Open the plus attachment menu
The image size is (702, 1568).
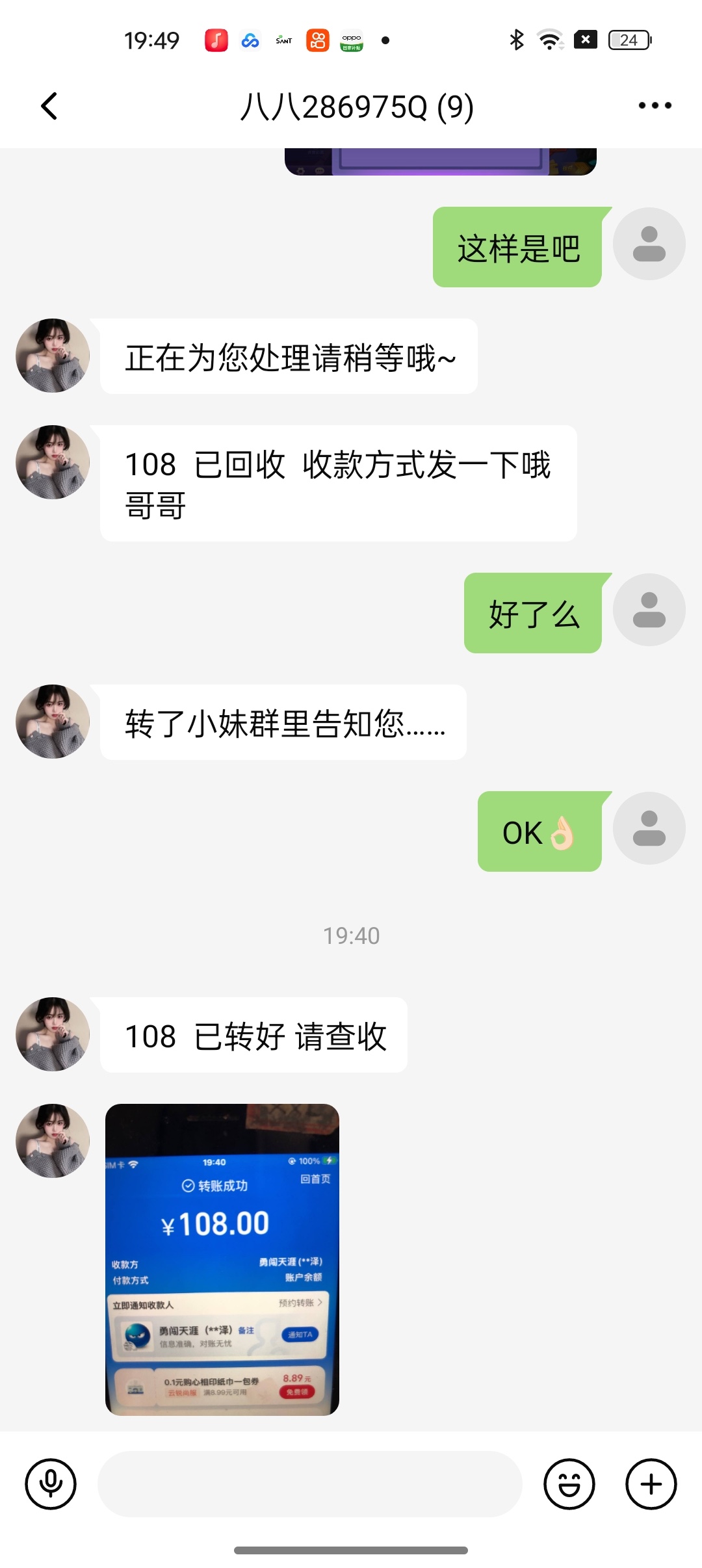coord(651,1483)
